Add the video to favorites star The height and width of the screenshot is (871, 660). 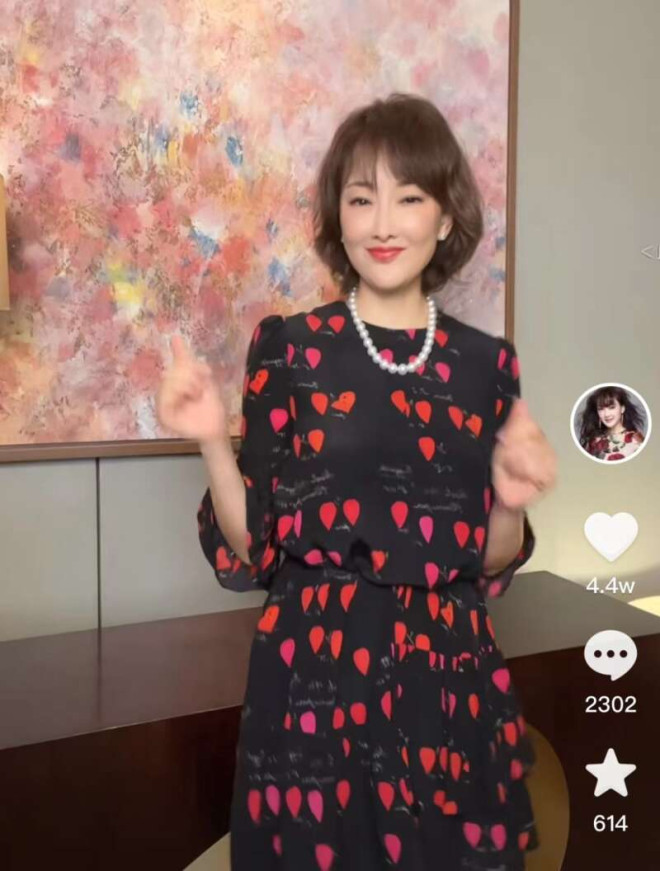pos(610,775)
